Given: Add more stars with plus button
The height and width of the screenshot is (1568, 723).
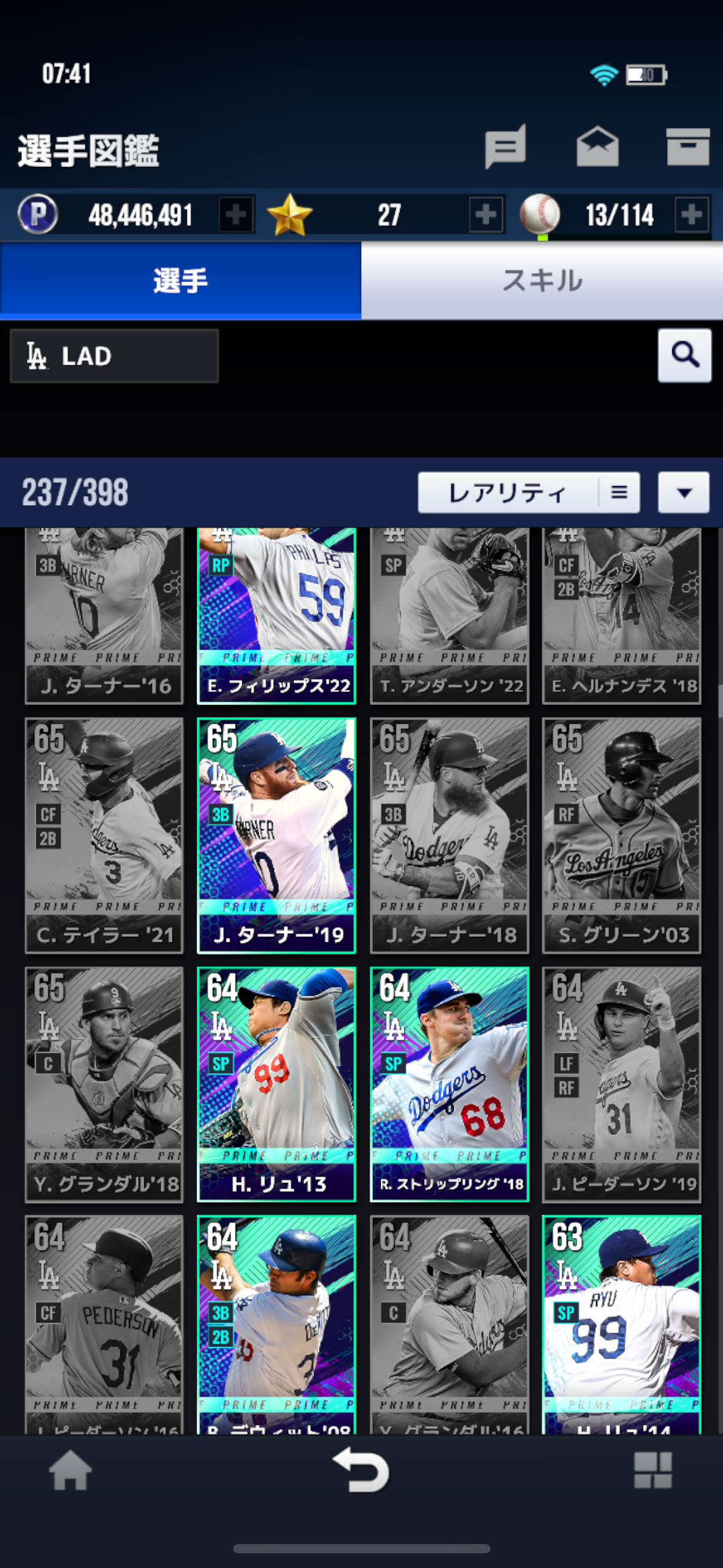Looking at the screenshot, I should tap(486, 215).
